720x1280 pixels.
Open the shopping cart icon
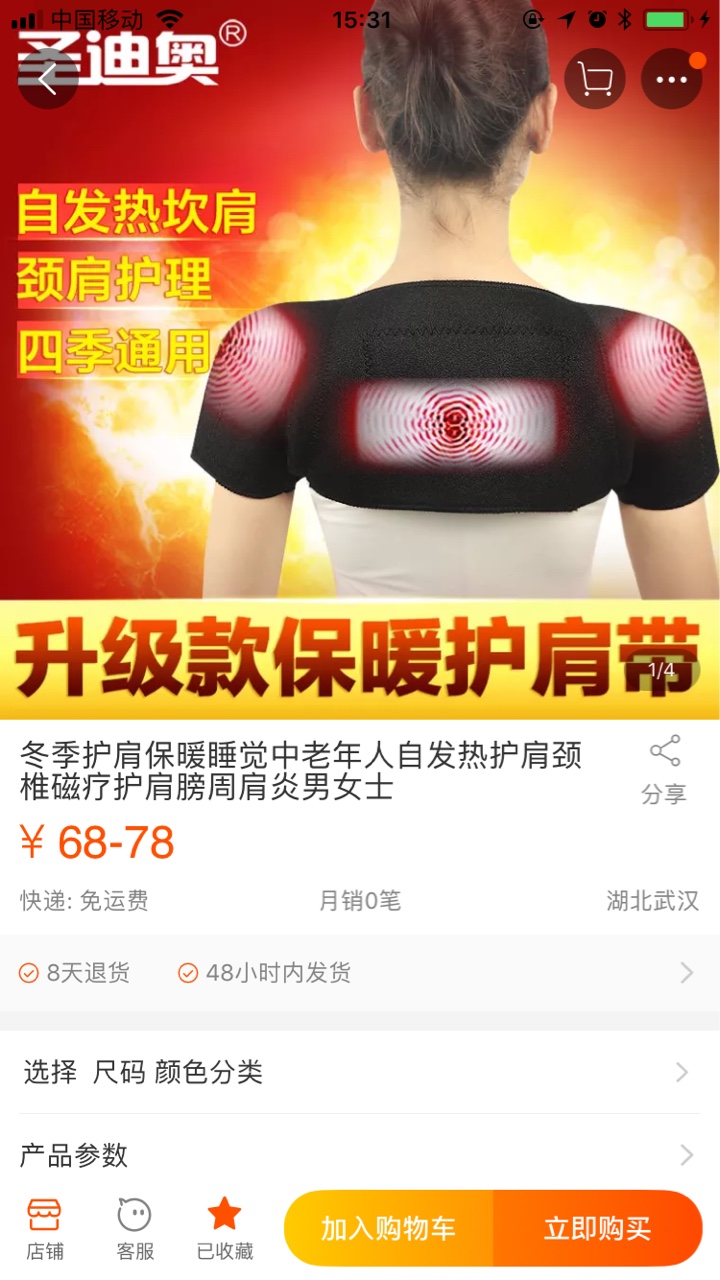tap(595, 79)
